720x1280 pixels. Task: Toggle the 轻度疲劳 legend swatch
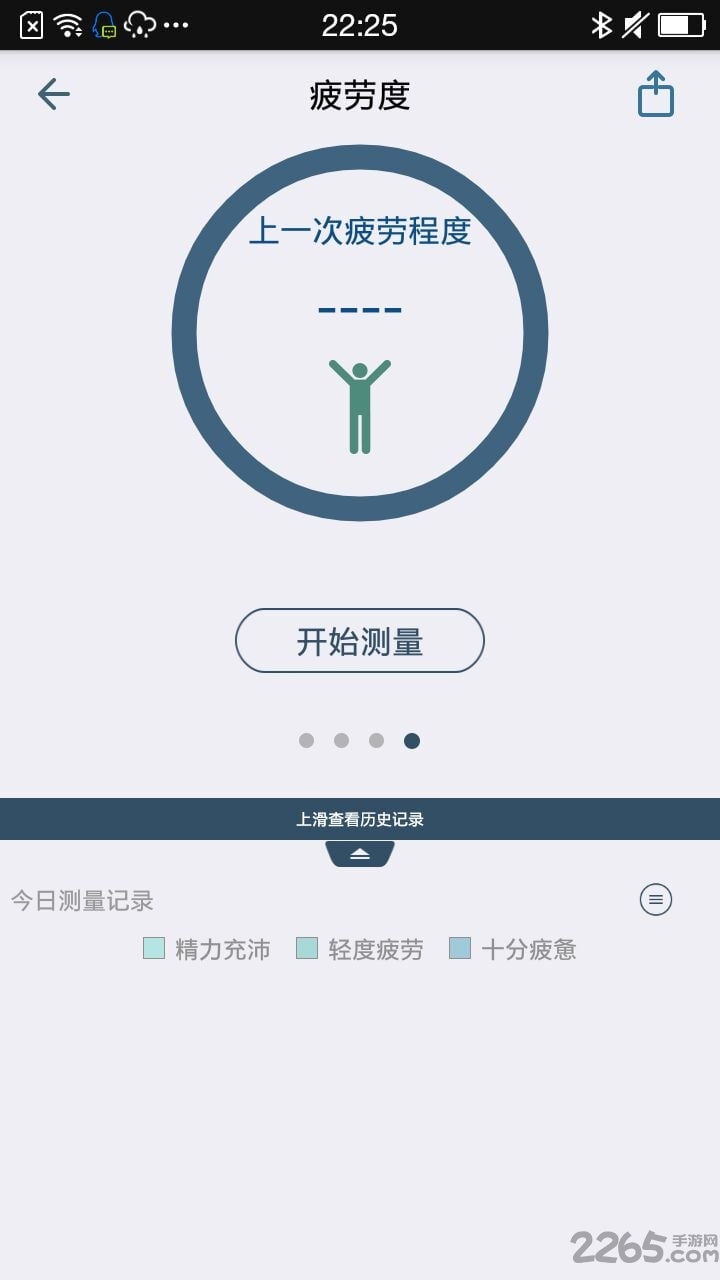click(304, 948)
